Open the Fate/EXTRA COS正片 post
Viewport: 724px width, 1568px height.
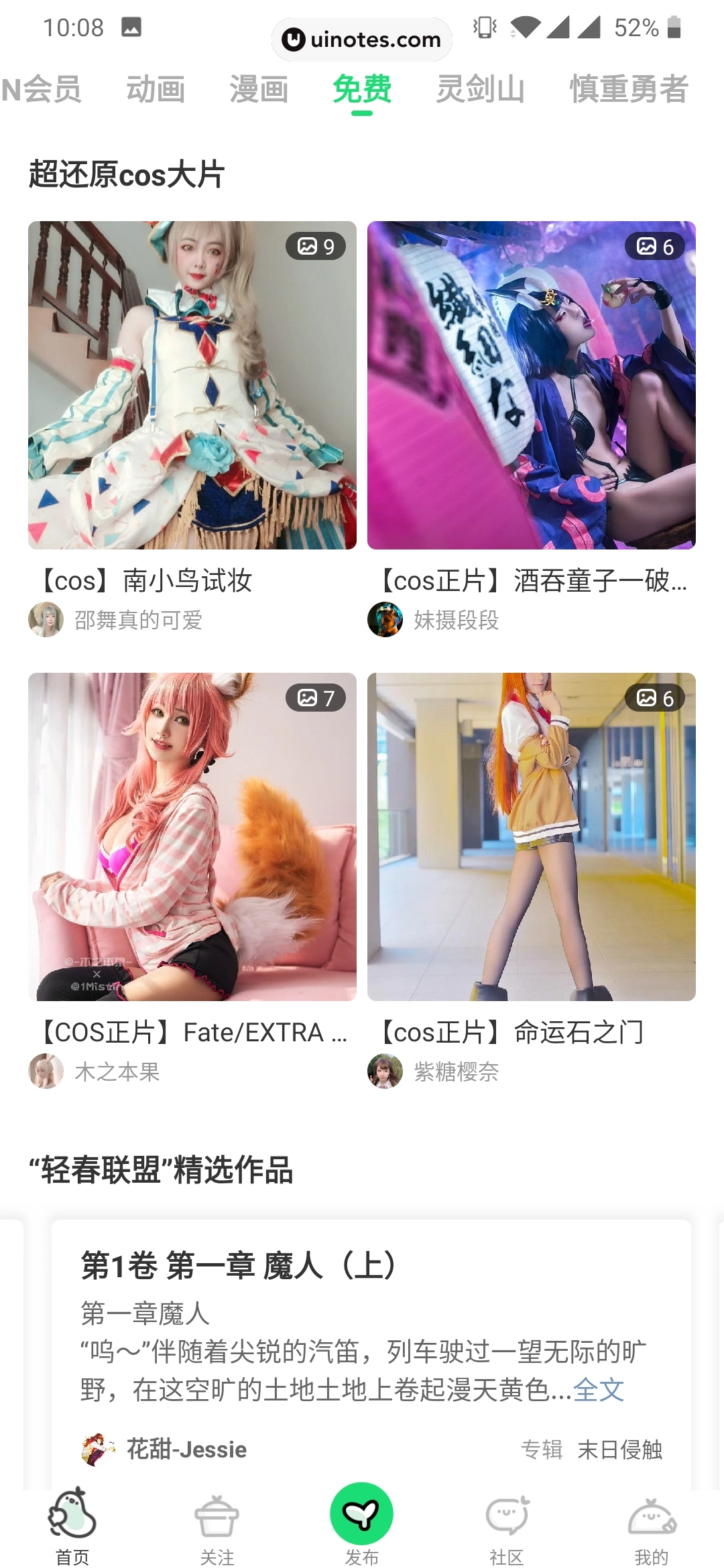[x=192, y=837]
